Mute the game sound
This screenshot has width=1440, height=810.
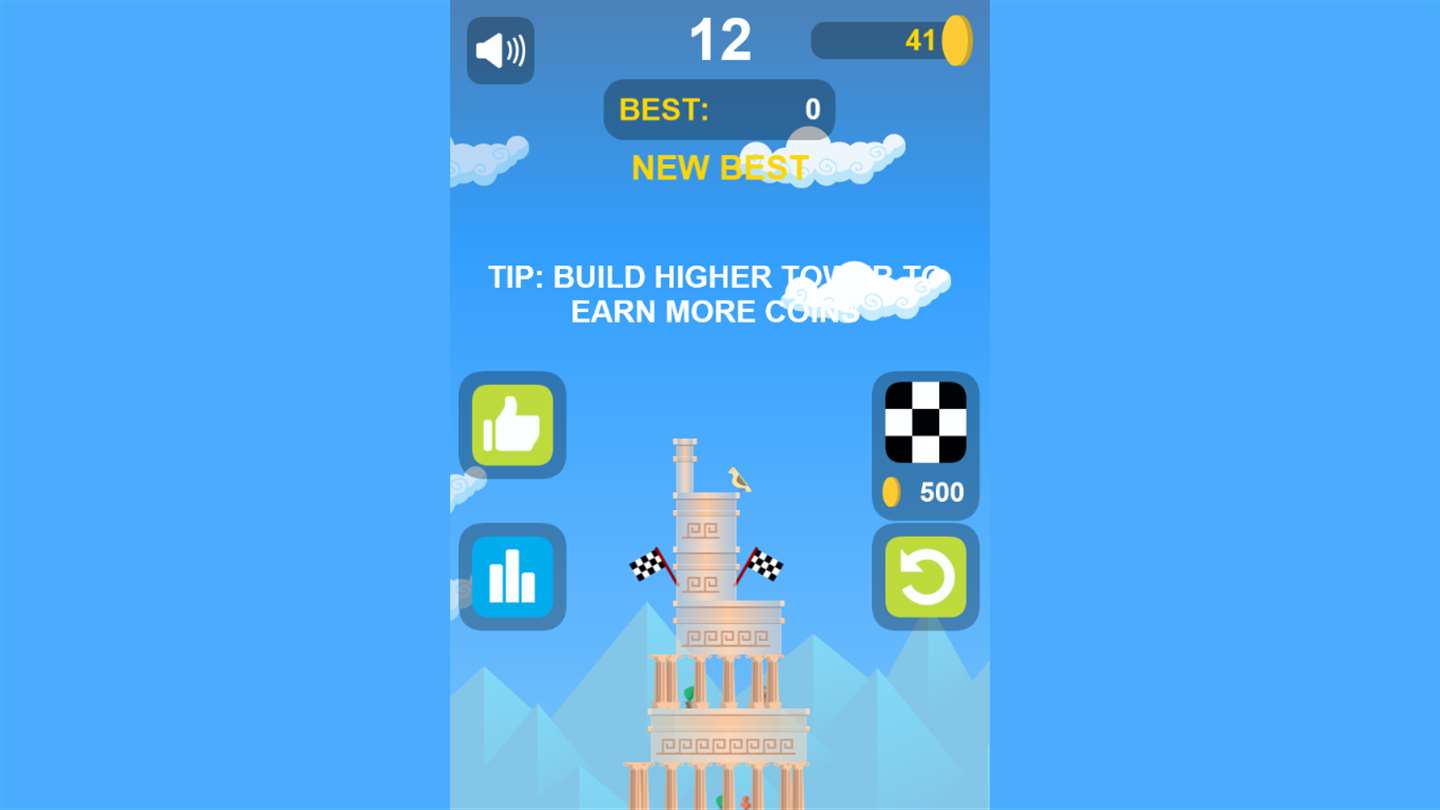pyautogui.click(x=500, y=50)
